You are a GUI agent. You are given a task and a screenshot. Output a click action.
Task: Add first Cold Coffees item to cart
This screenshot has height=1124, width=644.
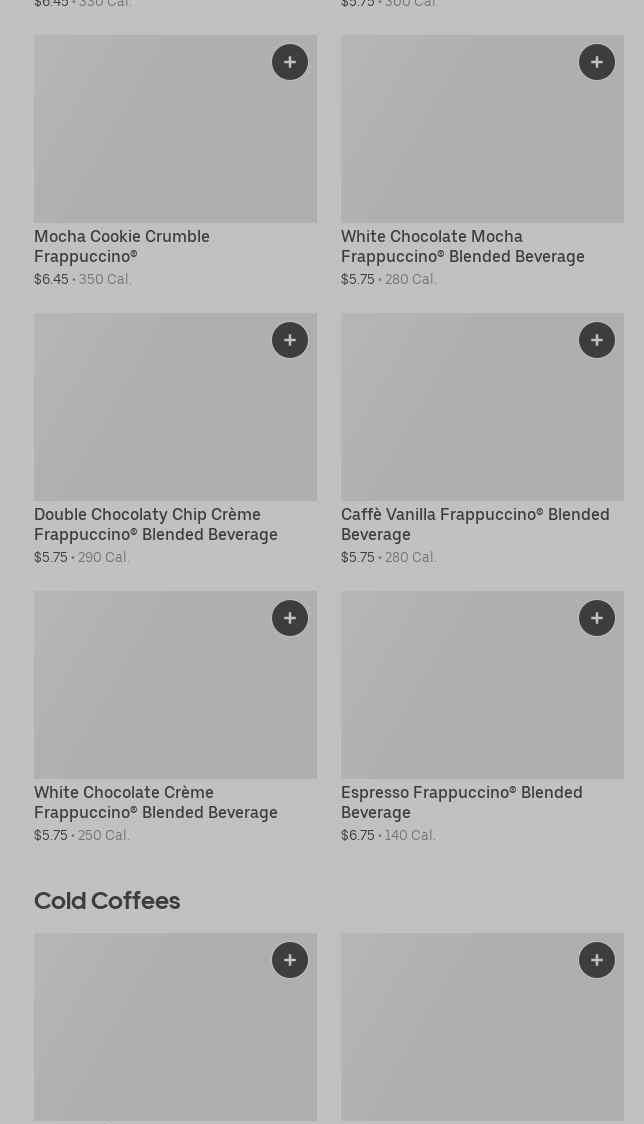(290, 961)
